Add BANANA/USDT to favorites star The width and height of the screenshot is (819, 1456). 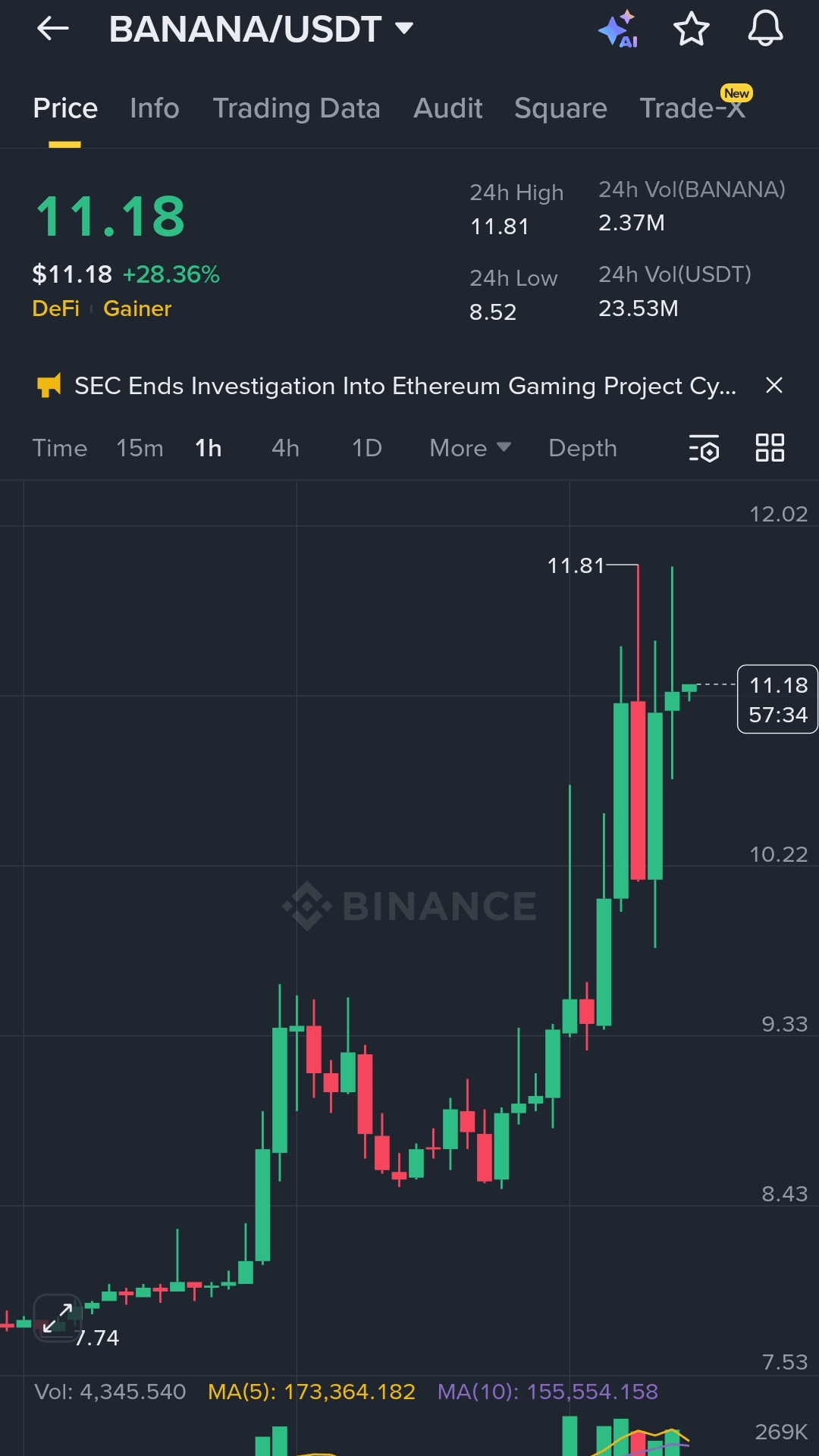coord(691,30)
